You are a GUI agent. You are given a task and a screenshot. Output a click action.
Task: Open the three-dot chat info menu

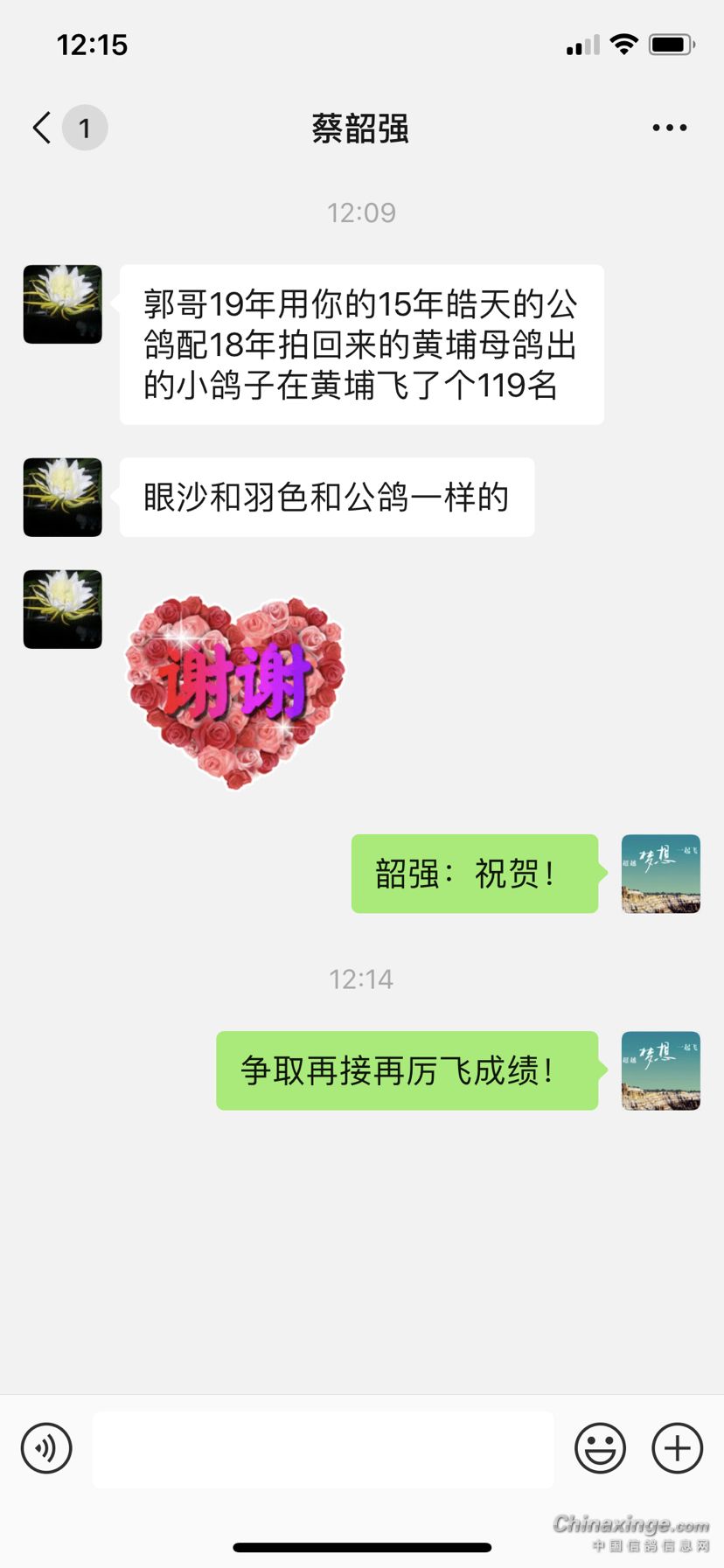[669, 128]
